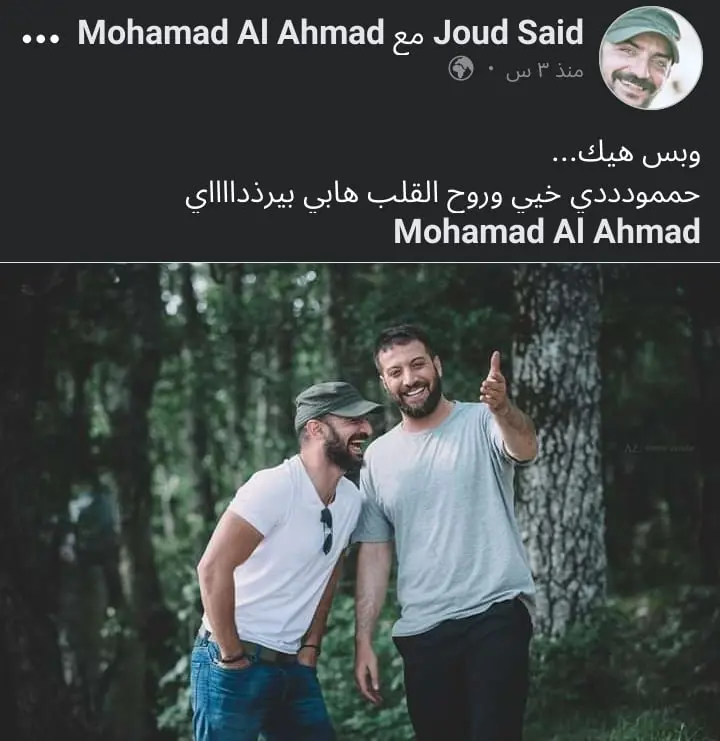Open Joud Said's profile picture
The width and height of the screenshot is (720, 741).
[x=649, y=57]
